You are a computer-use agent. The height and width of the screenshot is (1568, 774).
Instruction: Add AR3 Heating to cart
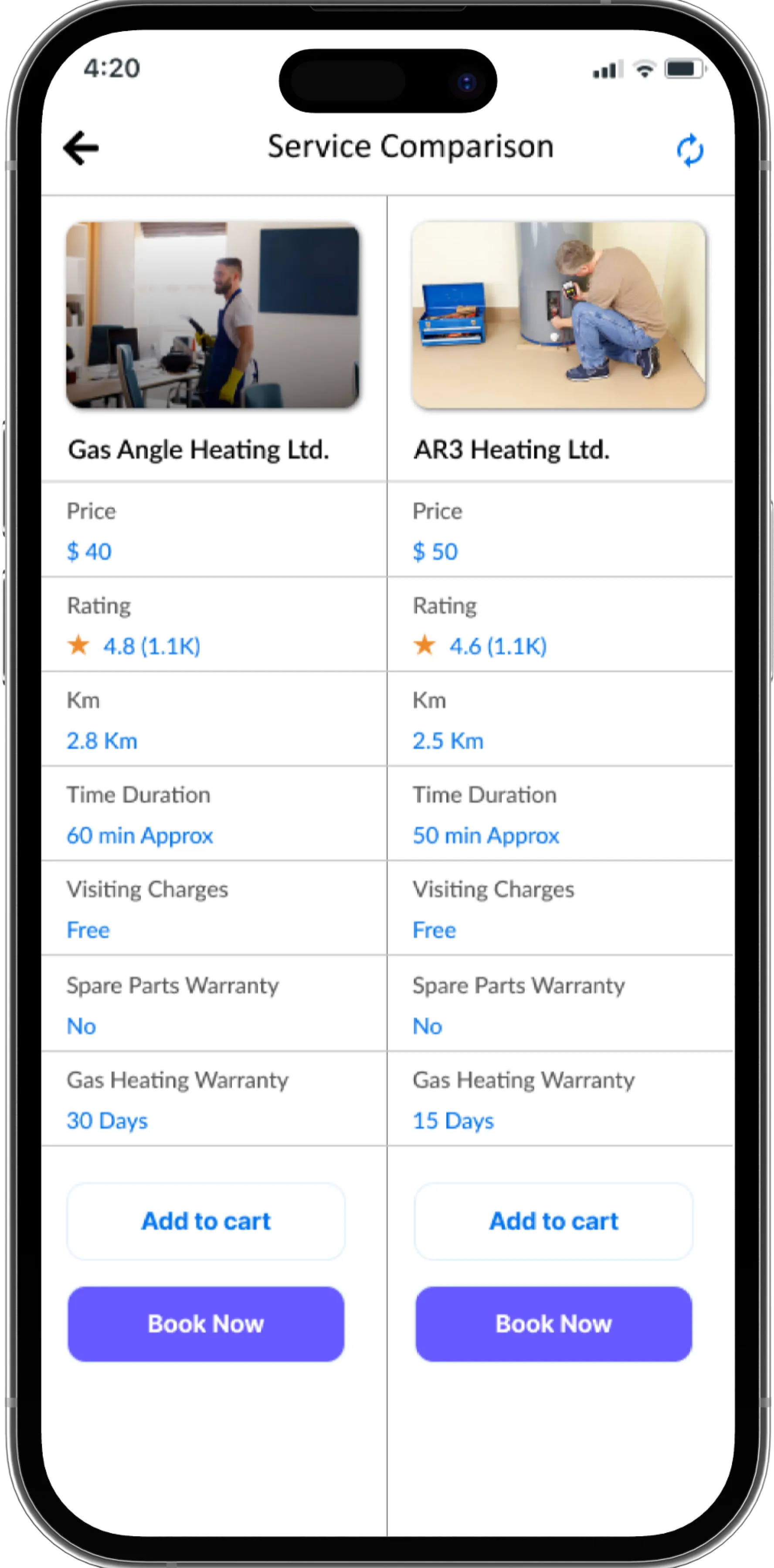click(553, 1221)
